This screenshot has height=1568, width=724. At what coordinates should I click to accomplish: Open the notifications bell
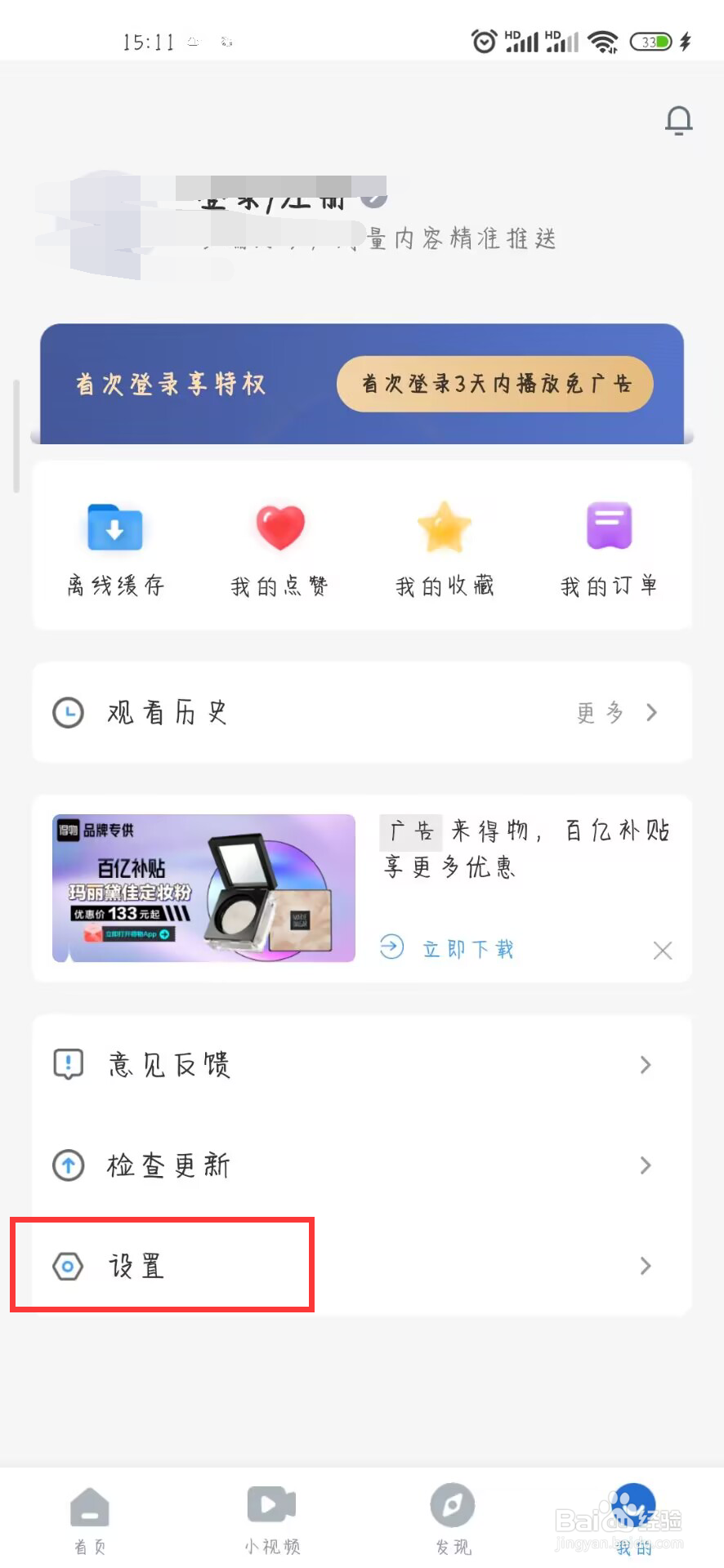[678, 121]
